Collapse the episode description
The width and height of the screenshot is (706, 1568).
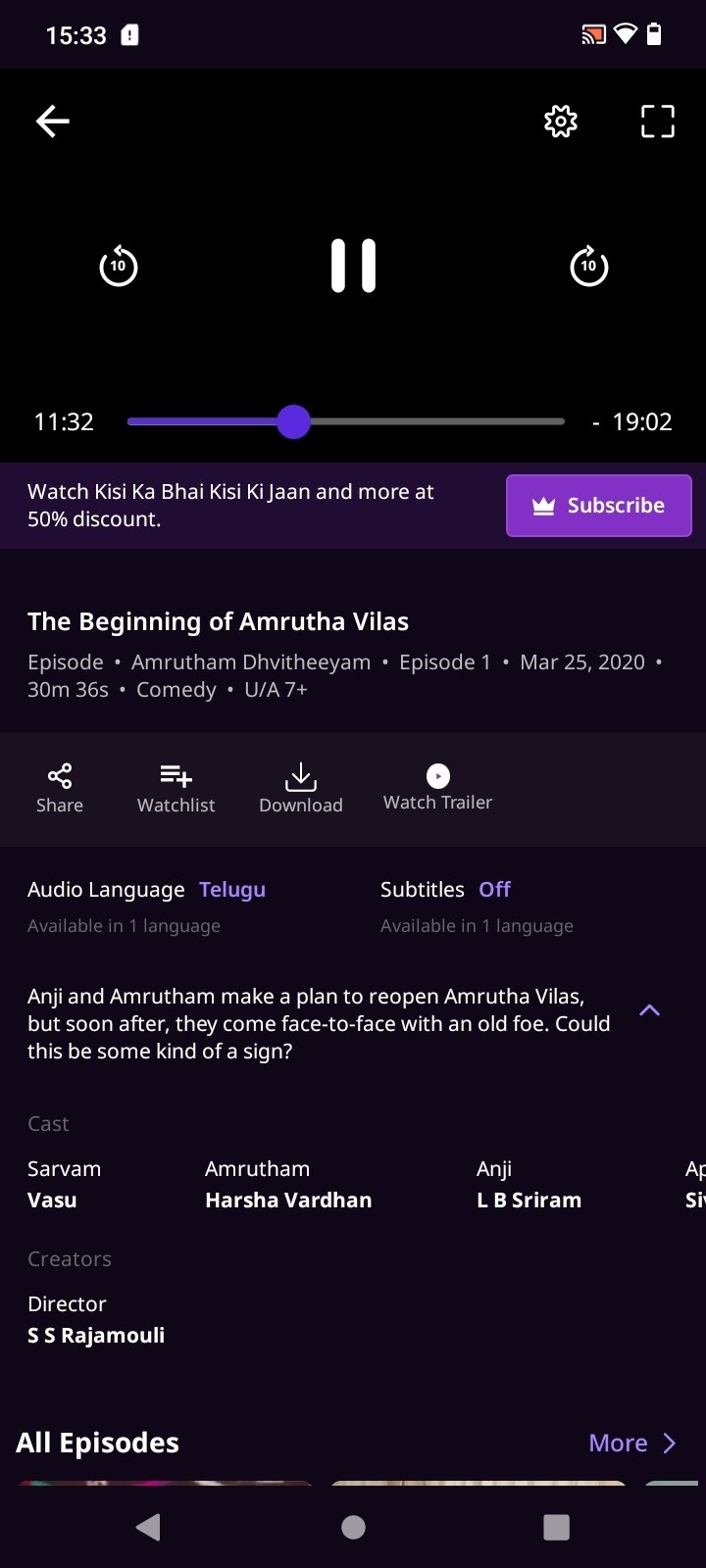pos(649,1010)
